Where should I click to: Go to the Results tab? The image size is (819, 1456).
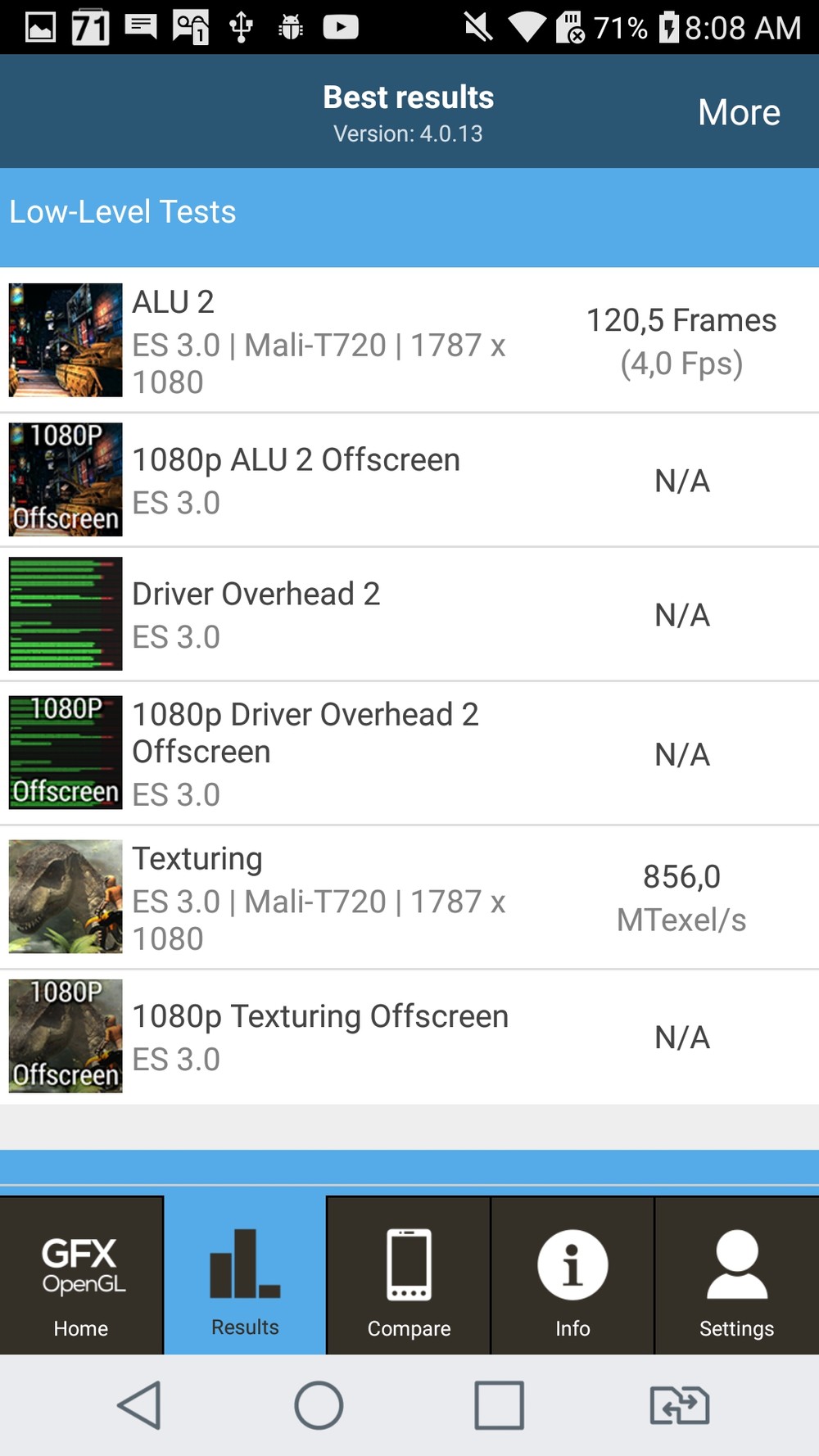click(245, 1276)
